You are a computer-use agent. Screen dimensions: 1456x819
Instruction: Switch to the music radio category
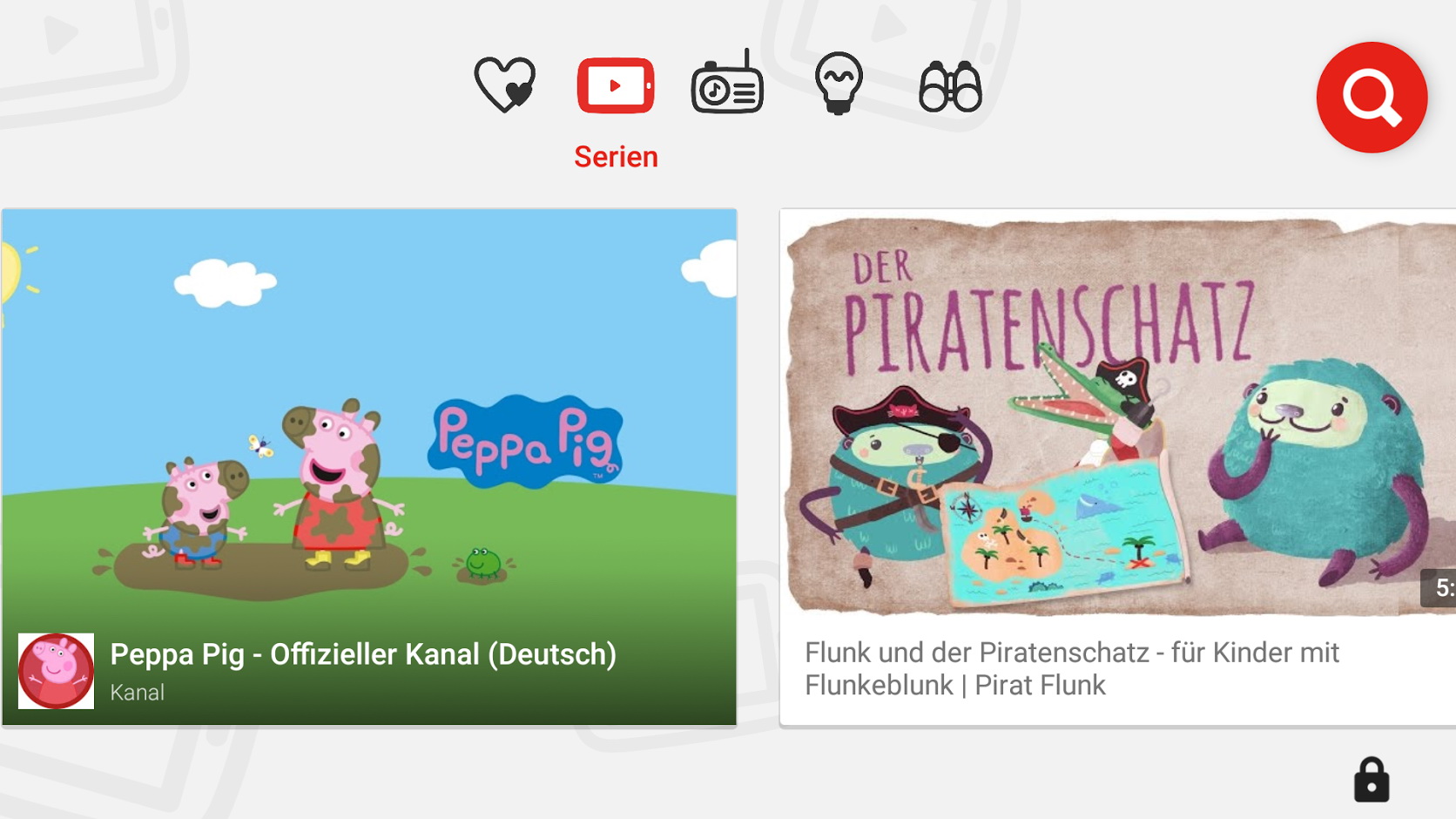[x=727, y=85]
